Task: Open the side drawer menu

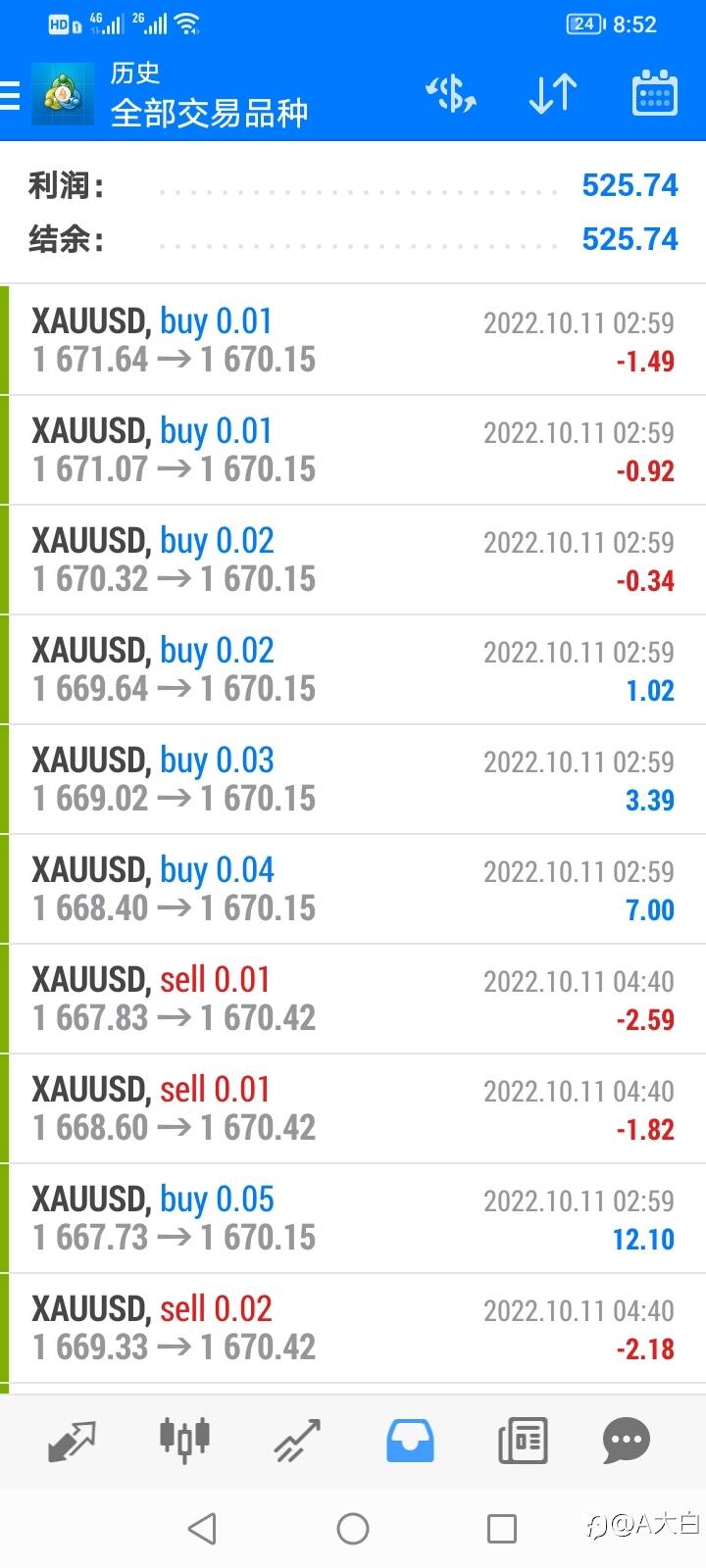Action: point(12,96)
